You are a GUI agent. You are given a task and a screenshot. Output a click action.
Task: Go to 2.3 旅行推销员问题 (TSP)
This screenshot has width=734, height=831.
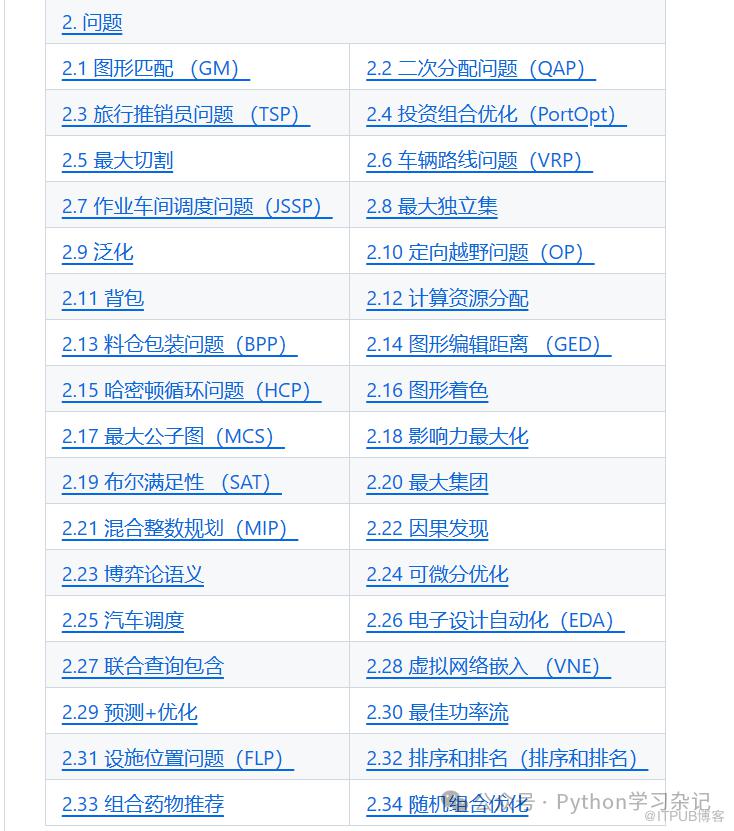[x=185, y=114]
